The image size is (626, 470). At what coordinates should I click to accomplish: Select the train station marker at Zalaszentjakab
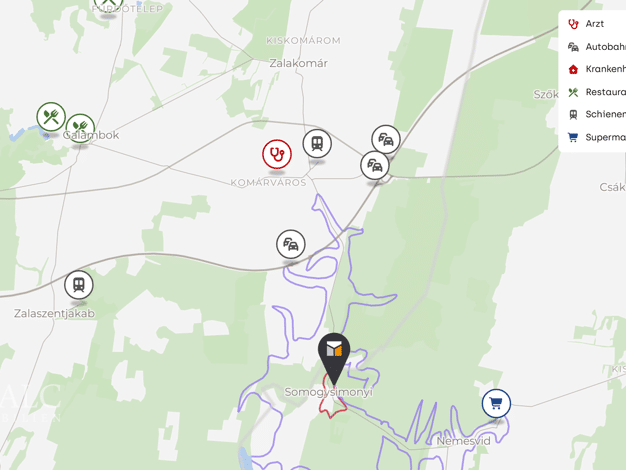(79, 285)
